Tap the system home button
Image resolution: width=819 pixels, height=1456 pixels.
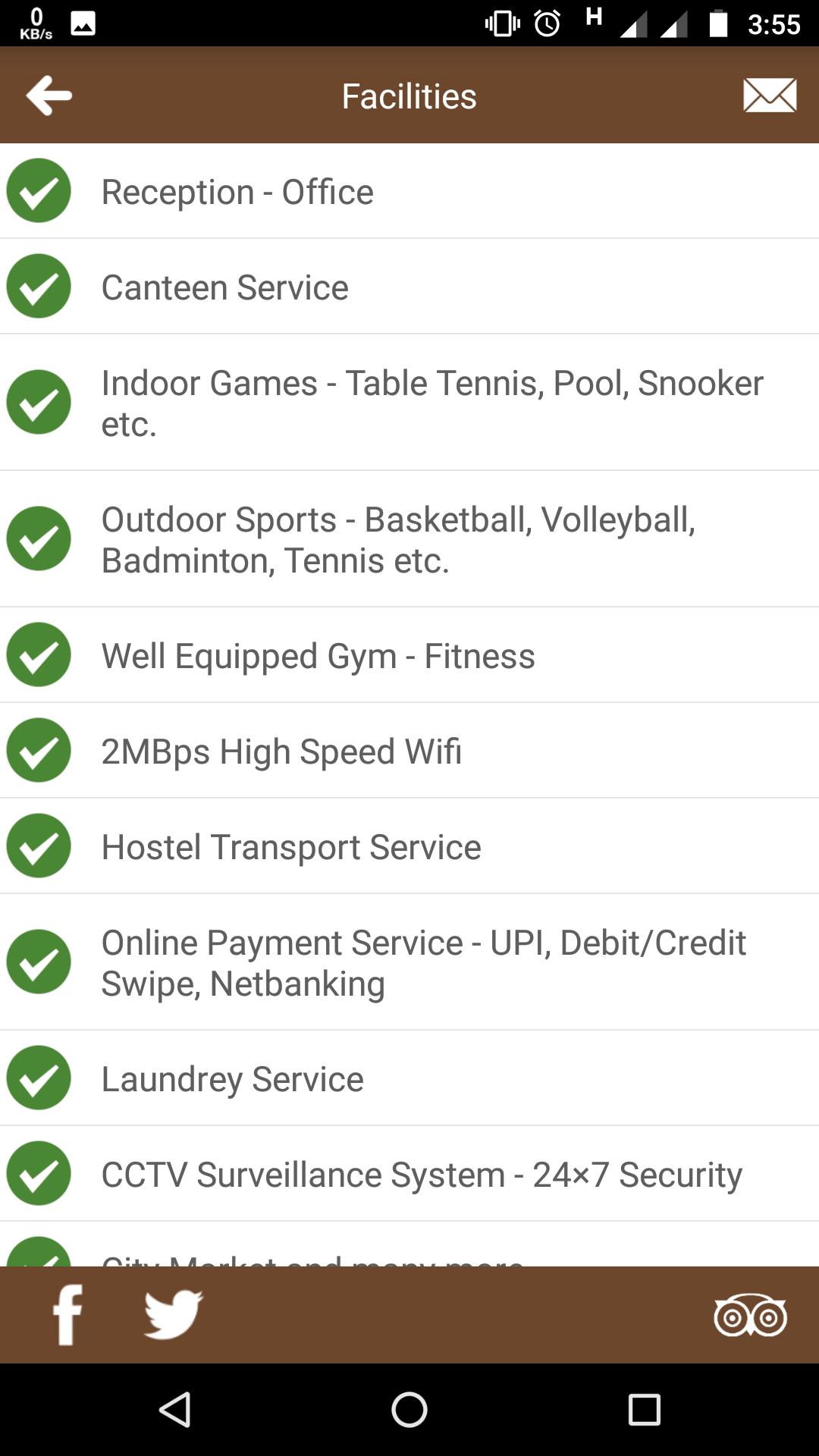click(409, 1410)
